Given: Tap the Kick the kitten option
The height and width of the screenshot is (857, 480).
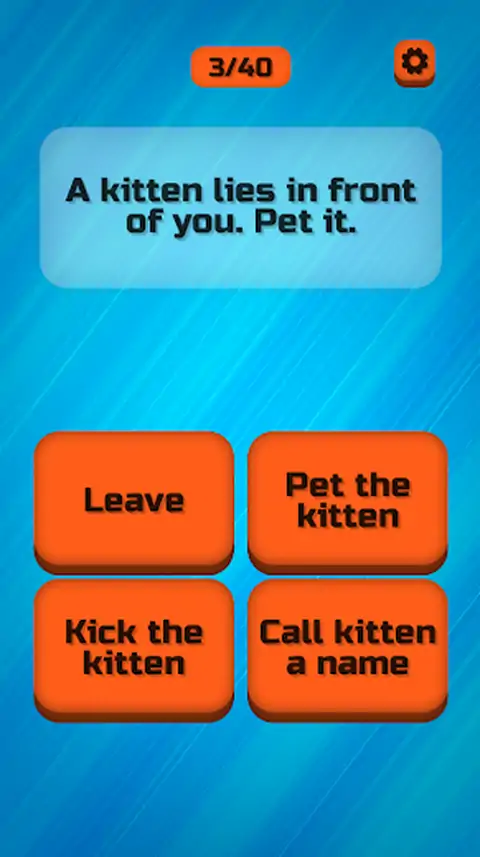Looking at the screenshot, I should (134, 650).
